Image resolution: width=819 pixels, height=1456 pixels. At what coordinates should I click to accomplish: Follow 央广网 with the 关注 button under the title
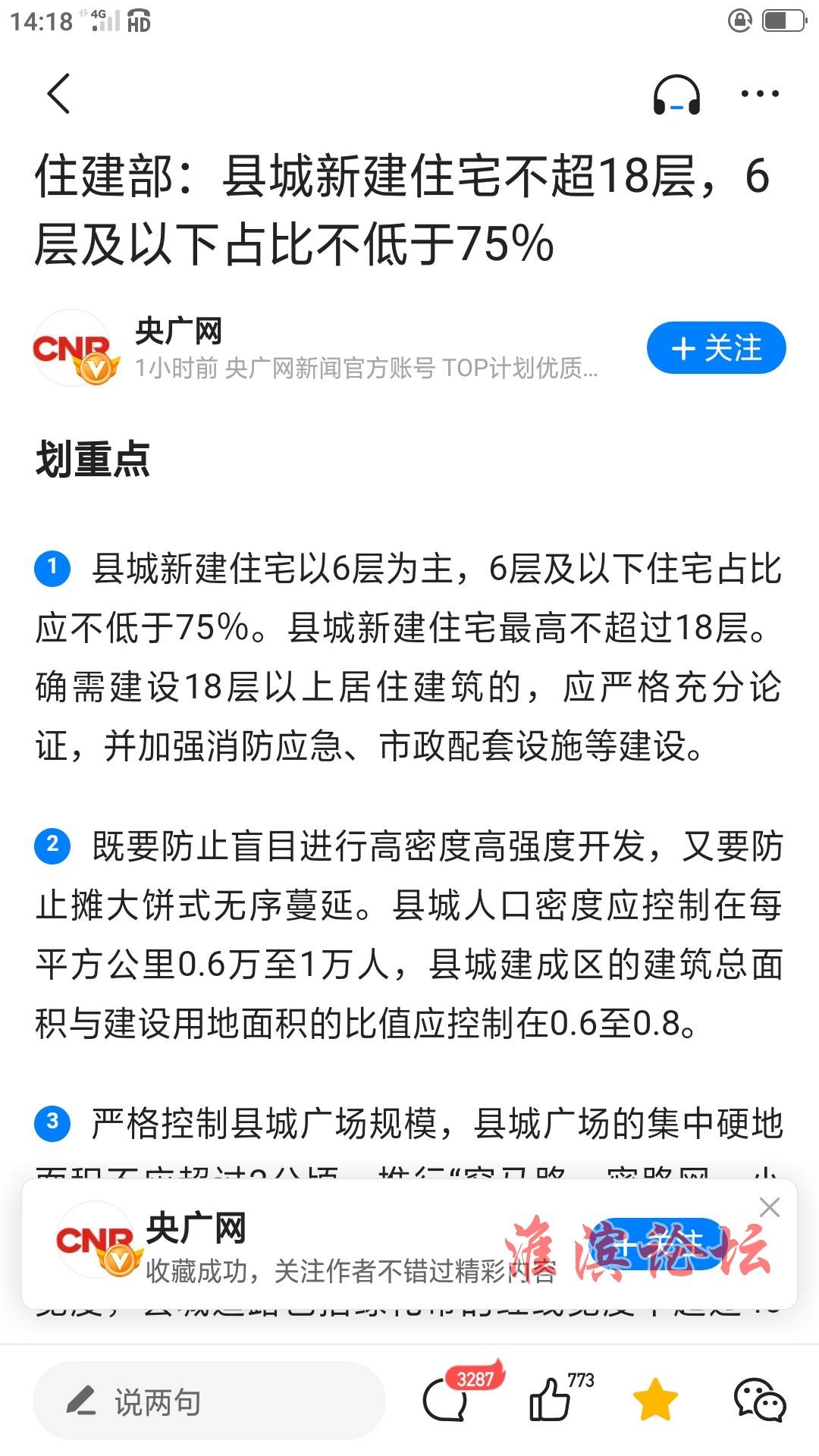pyautogui.click(x=716, y=348)
